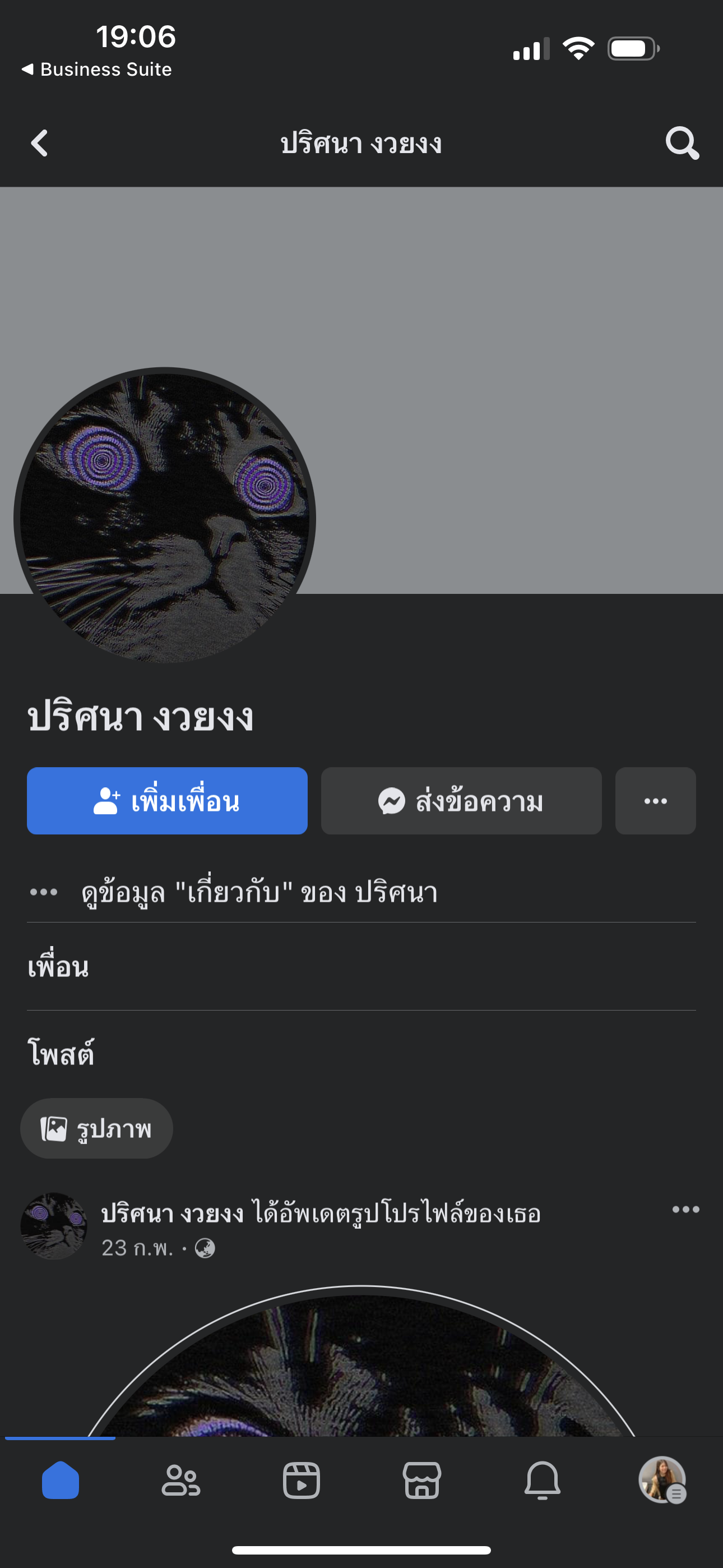Switch to the Friends tab
The image size is (723, 1568).
click(180, 1481)
